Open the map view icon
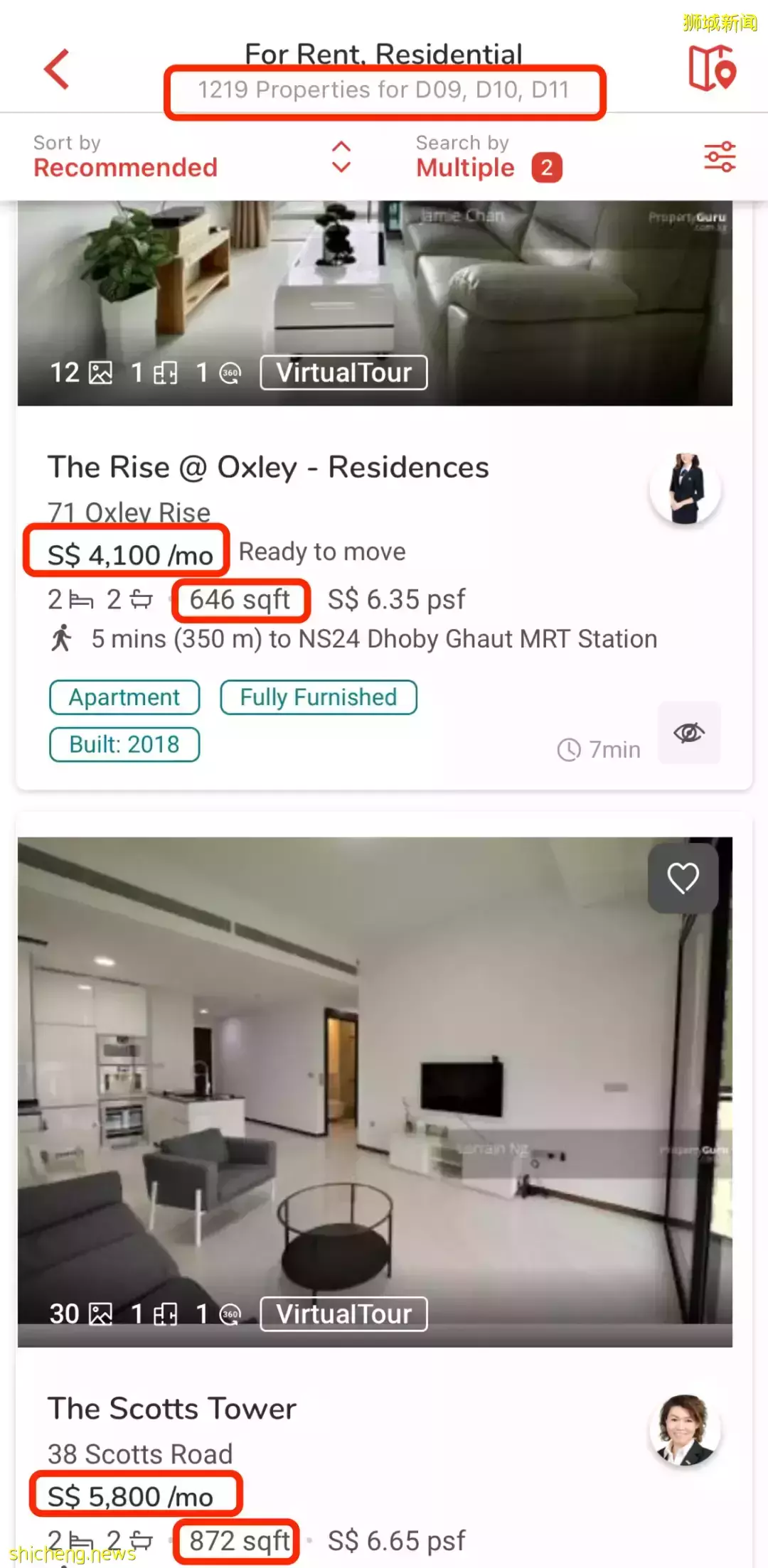This screenshot has height=1568, width=768. point(712,68)
